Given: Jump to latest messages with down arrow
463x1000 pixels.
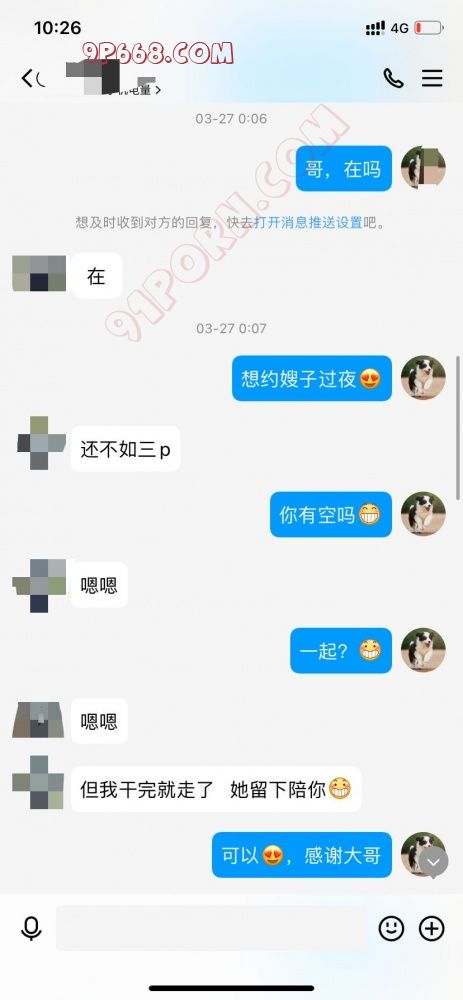Looking at the screenshot, I should click(x=433, y=862).
